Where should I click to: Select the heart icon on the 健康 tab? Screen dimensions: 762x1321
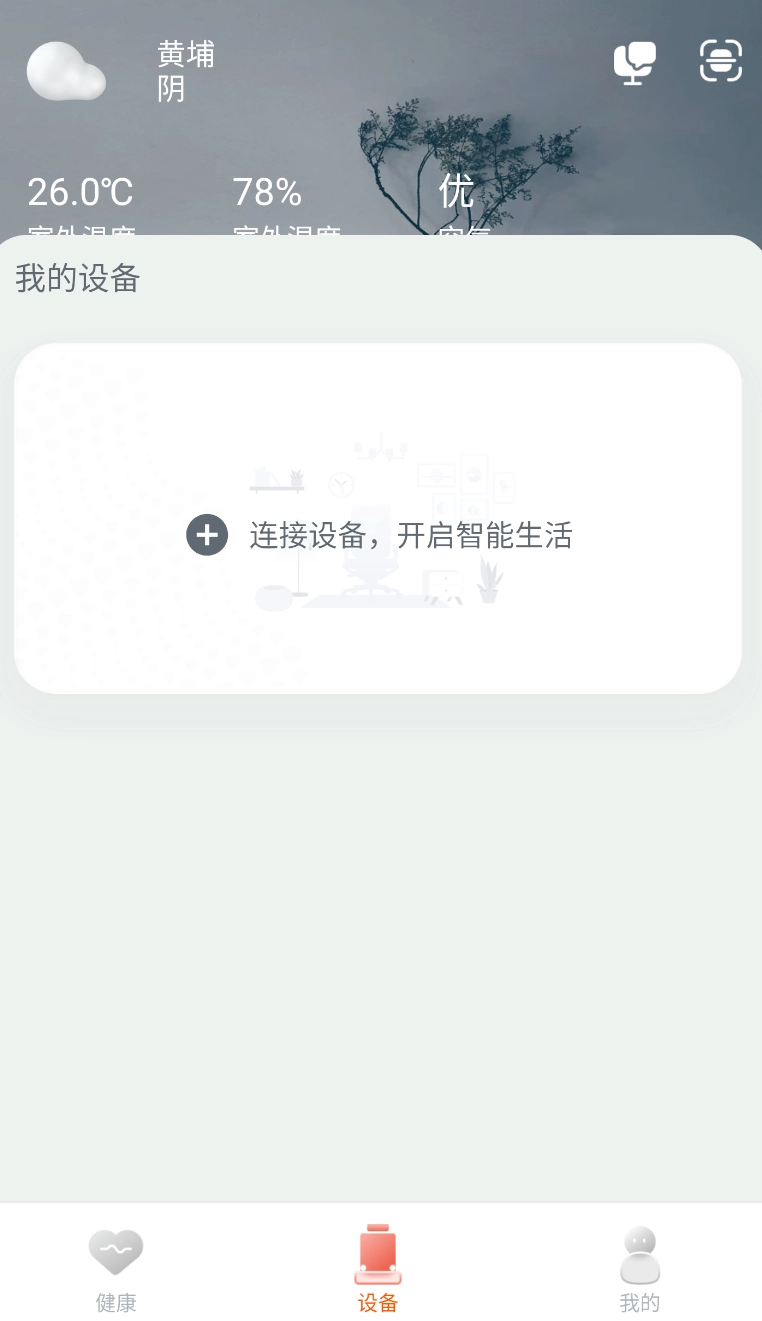[115, 1250]
